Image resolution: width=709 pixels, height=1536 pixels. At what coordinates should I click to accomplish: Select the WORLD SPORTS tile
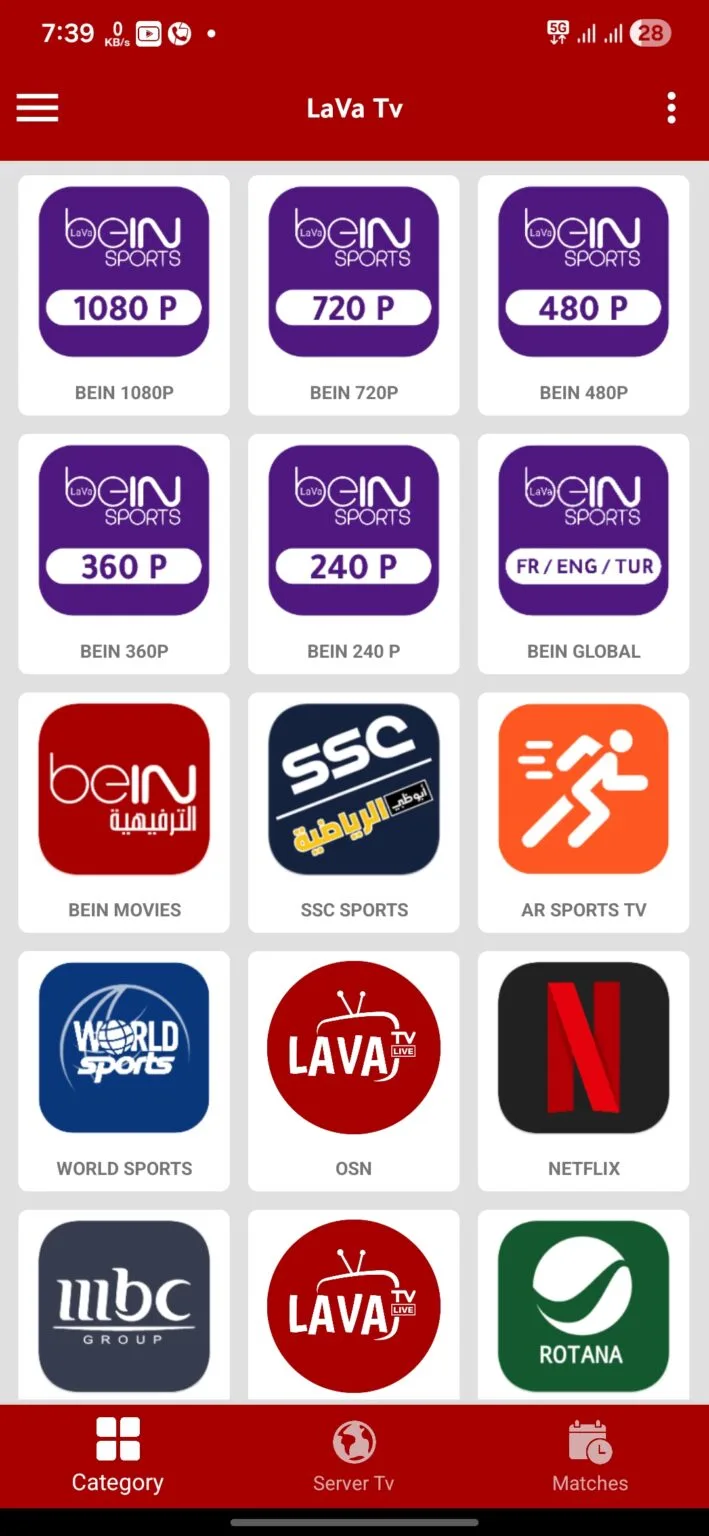pos(124,1070)
